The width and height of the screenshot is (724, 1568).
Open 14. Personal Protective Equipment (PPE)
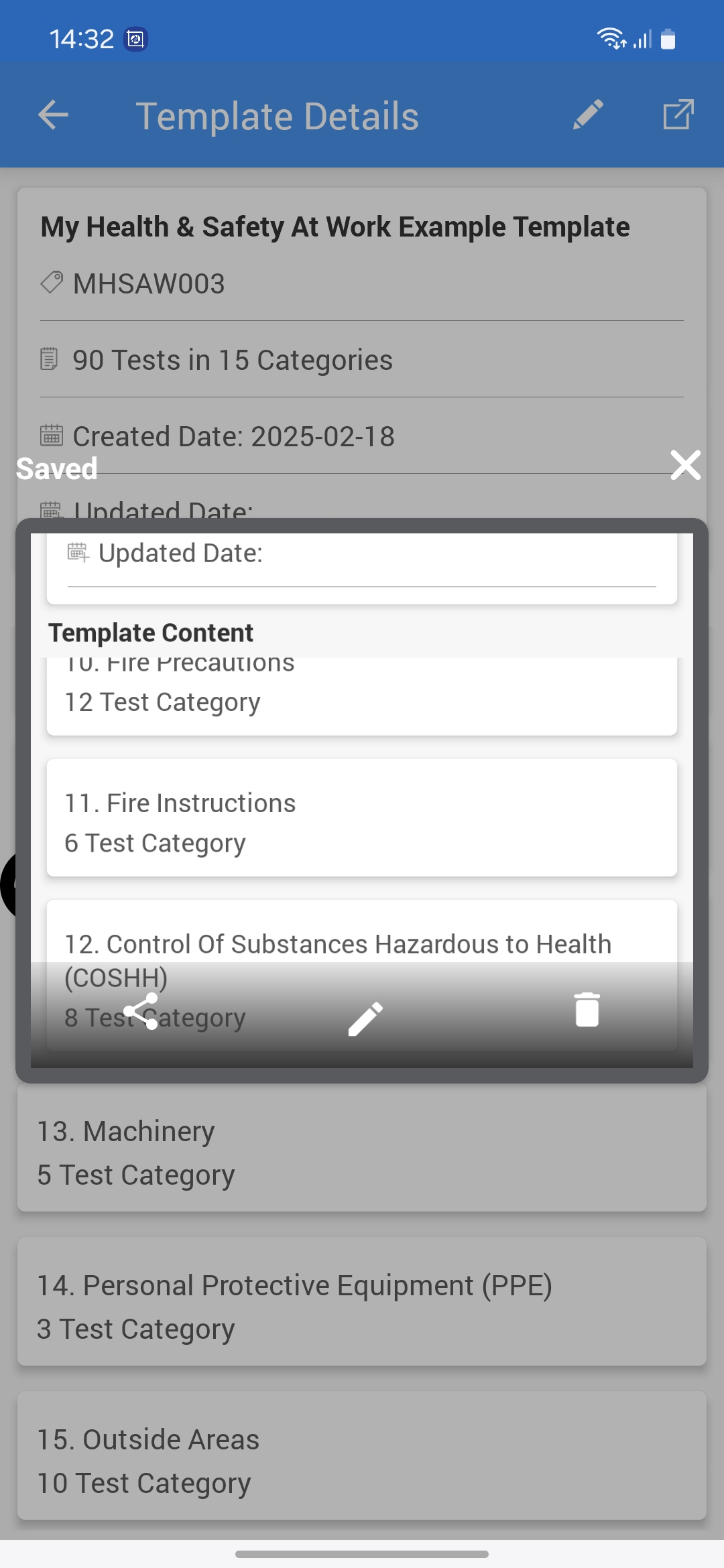click(x=362, y=1307)
